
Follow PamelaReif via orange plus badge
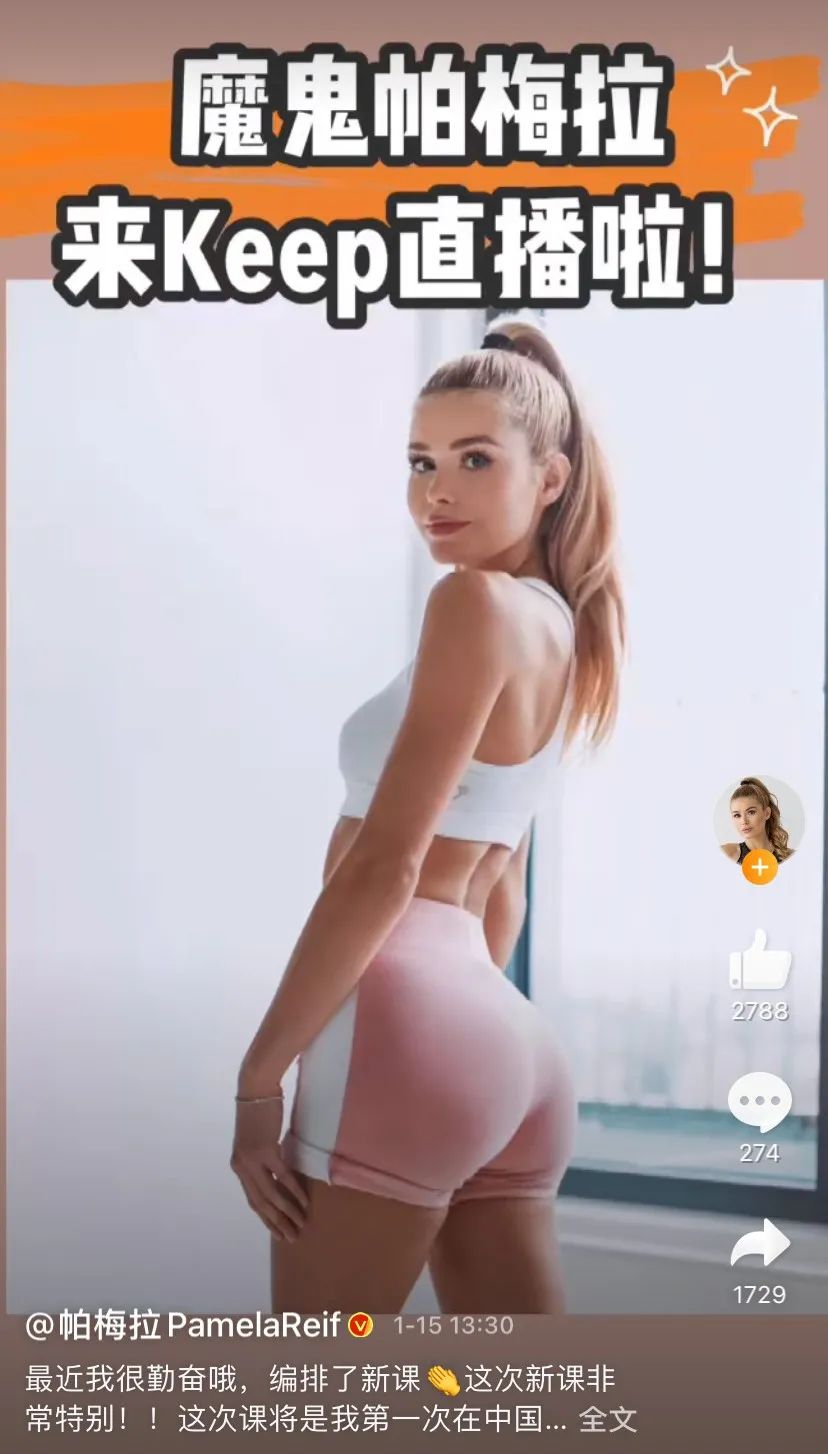[759, 867]
